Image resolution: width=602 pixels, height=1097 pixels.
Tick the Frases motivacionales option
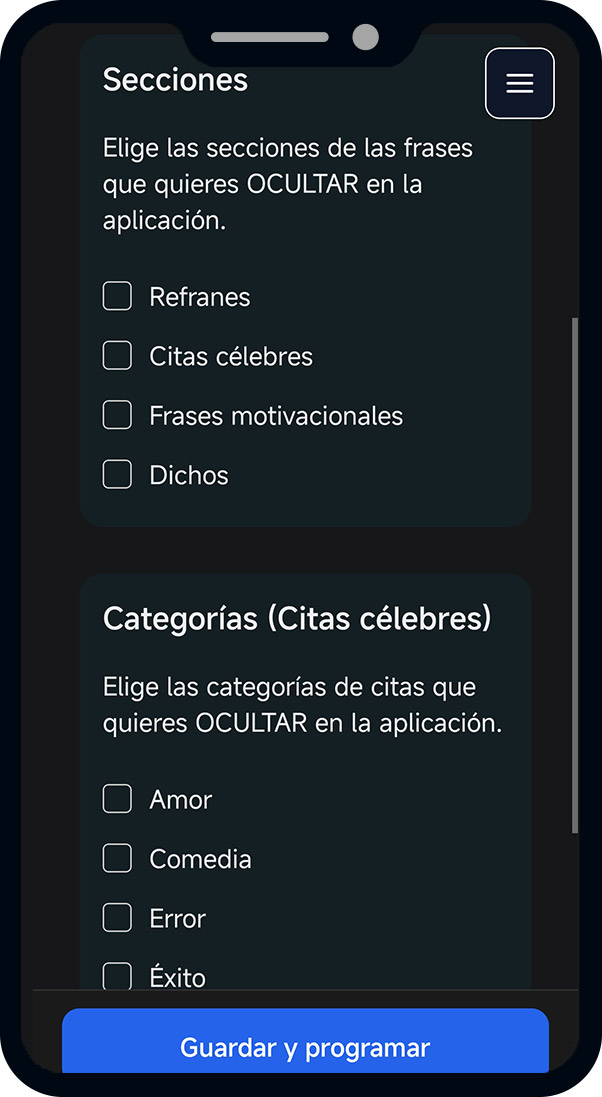[x=118, y=415]
